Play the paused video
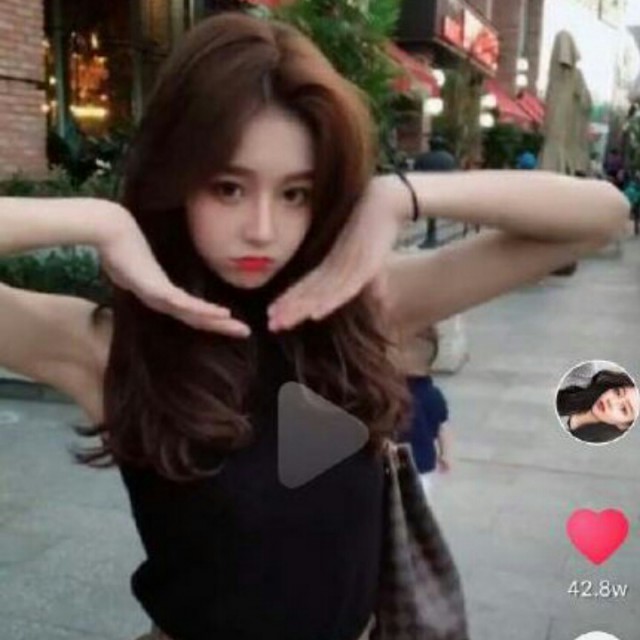Image resolution: width=640 pixels, height=640 pixels. pos(318,435)
